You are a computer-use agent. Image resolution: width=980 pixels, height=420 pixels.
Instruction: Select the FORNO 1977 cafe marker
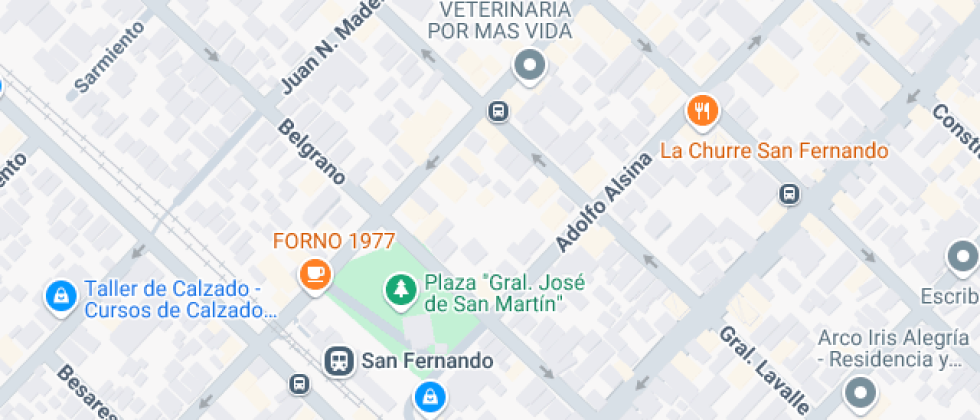314,272
